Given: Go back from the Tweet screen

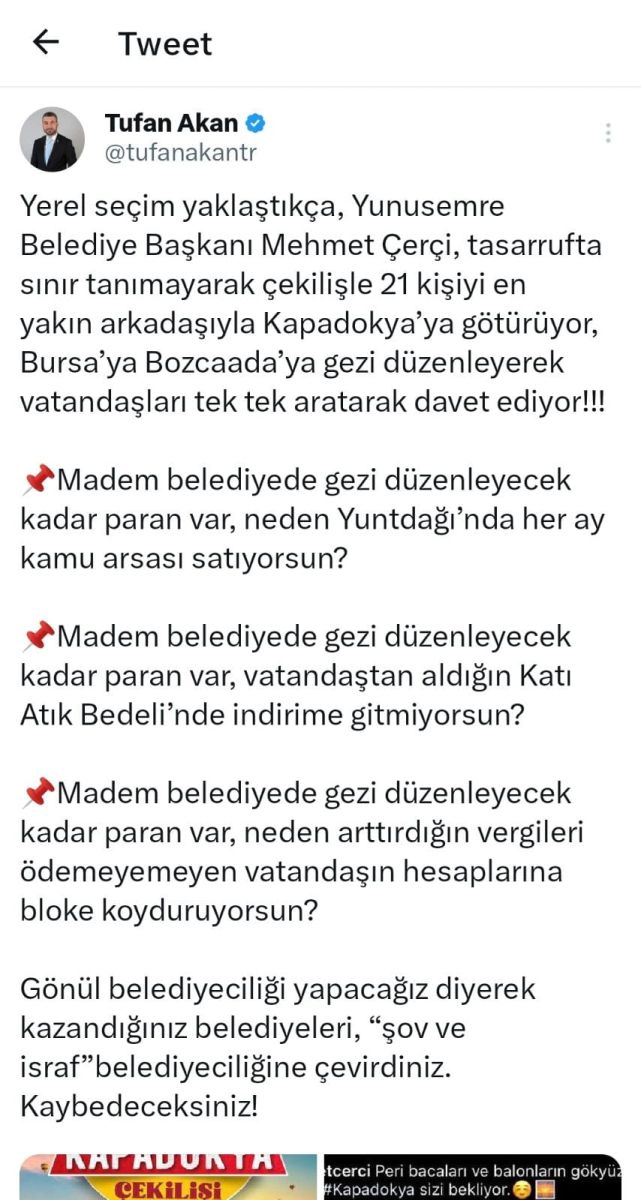Looking at the screenshot, I should click(46, 42).
